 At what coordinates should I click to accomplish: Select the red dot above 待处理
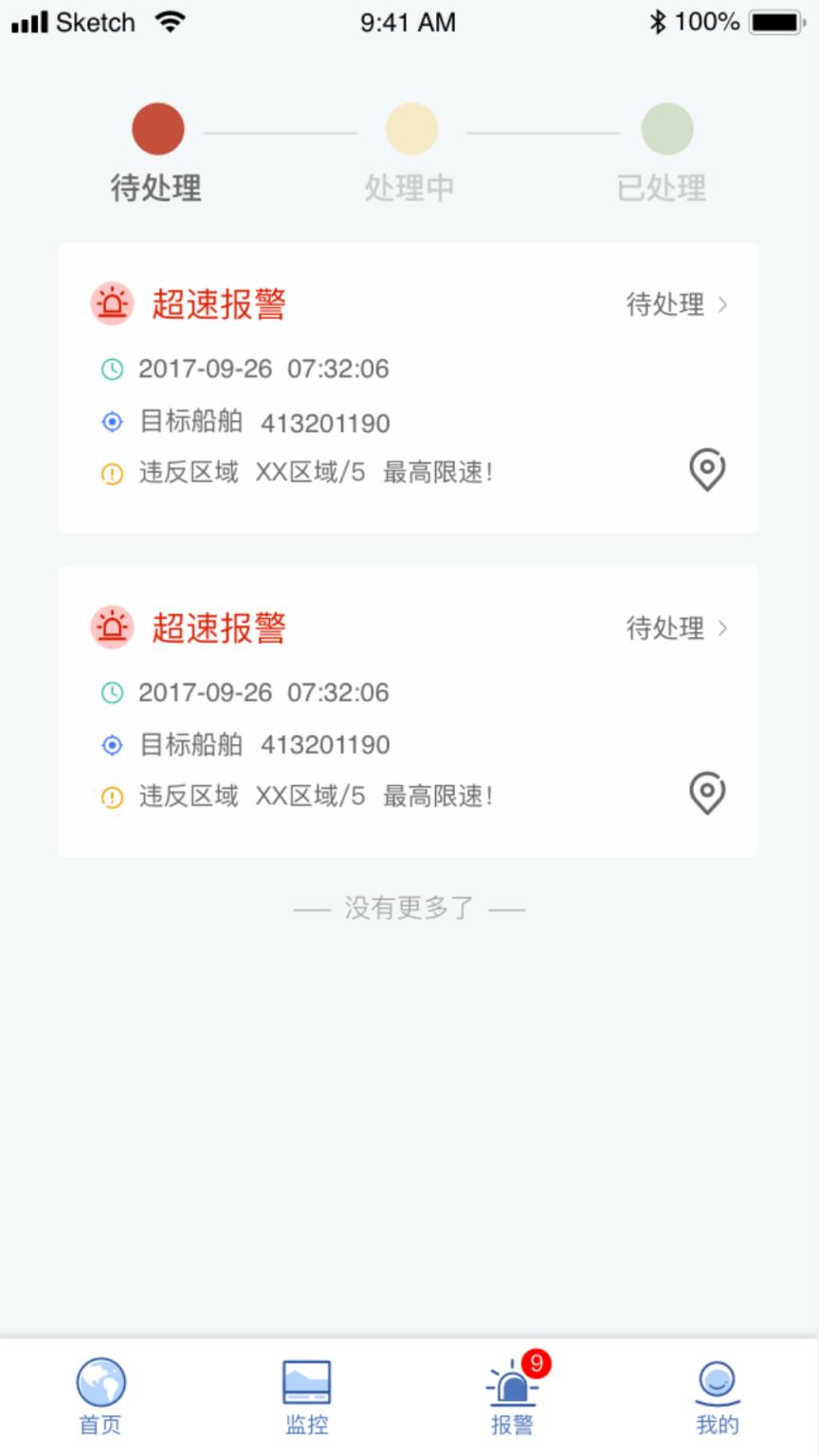pyautogui.click(x=157, y=129)
